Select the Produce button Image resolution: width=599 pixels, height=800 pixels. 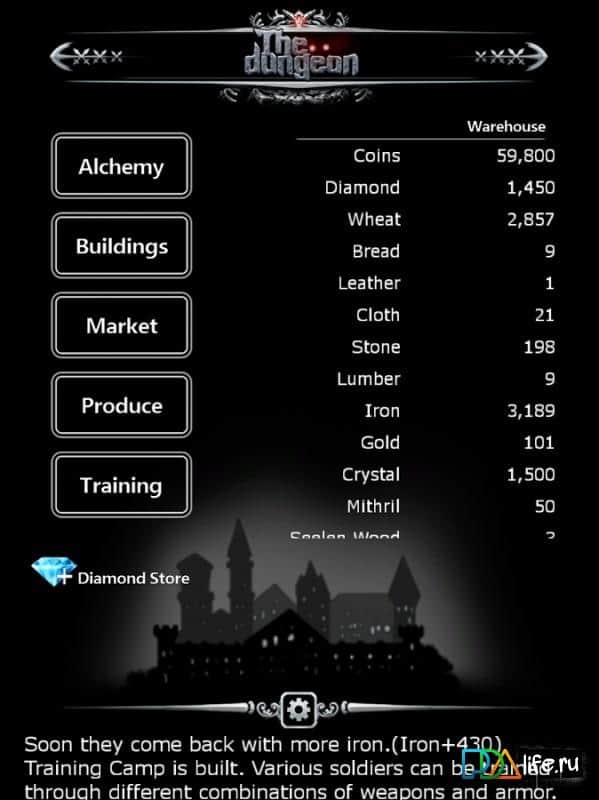tap(121, 405)
